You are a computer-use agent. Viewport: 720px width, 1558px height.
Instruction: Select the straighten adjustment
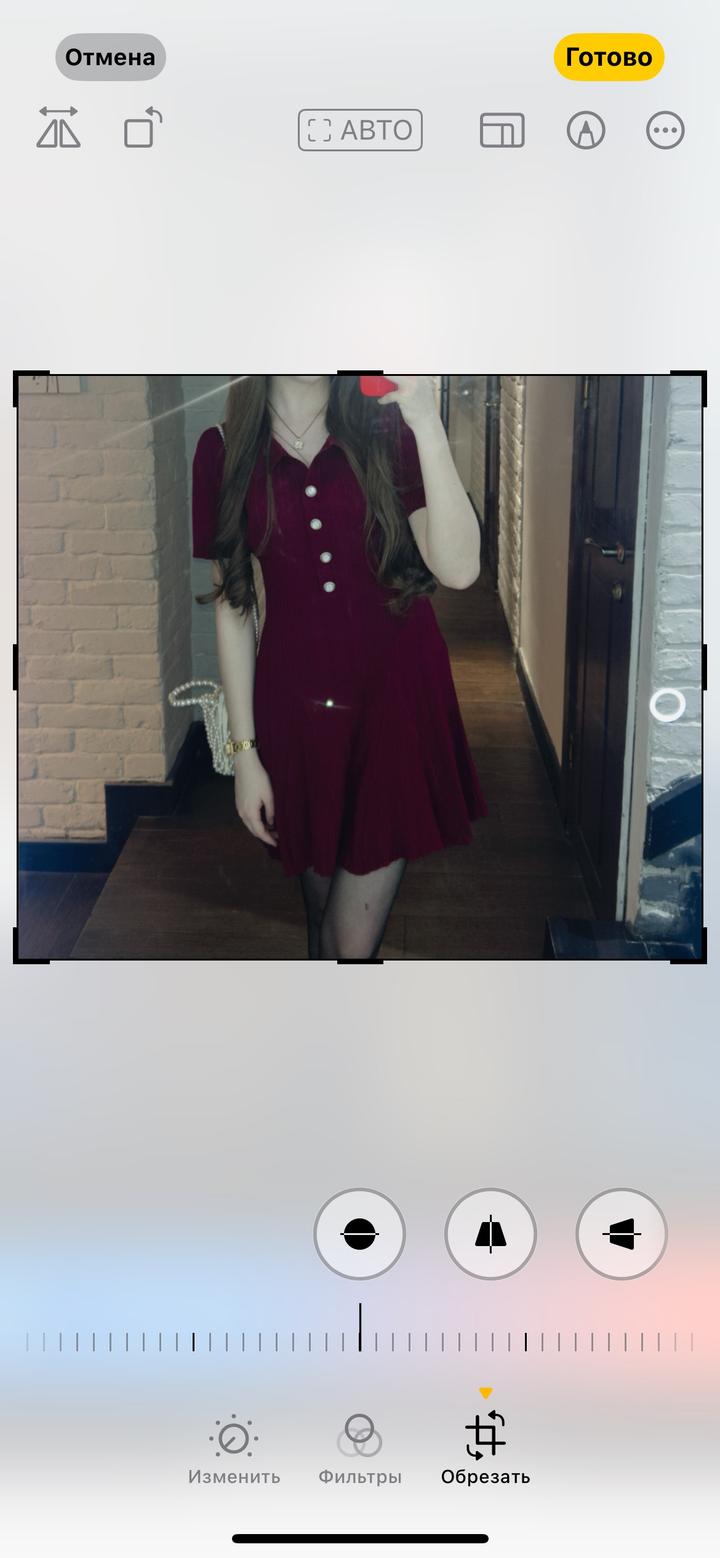pos(359,1234)
